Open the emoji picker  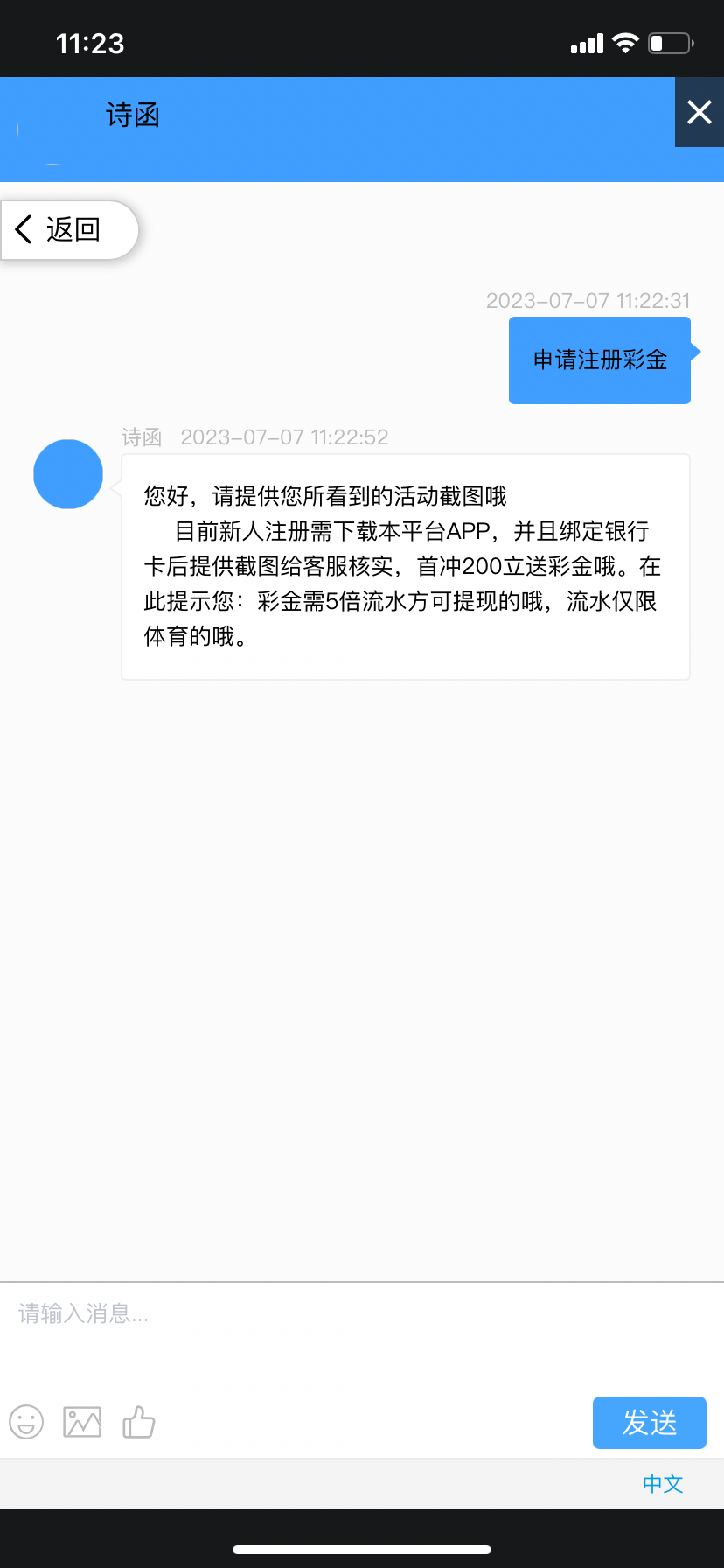click(26, 1422)
